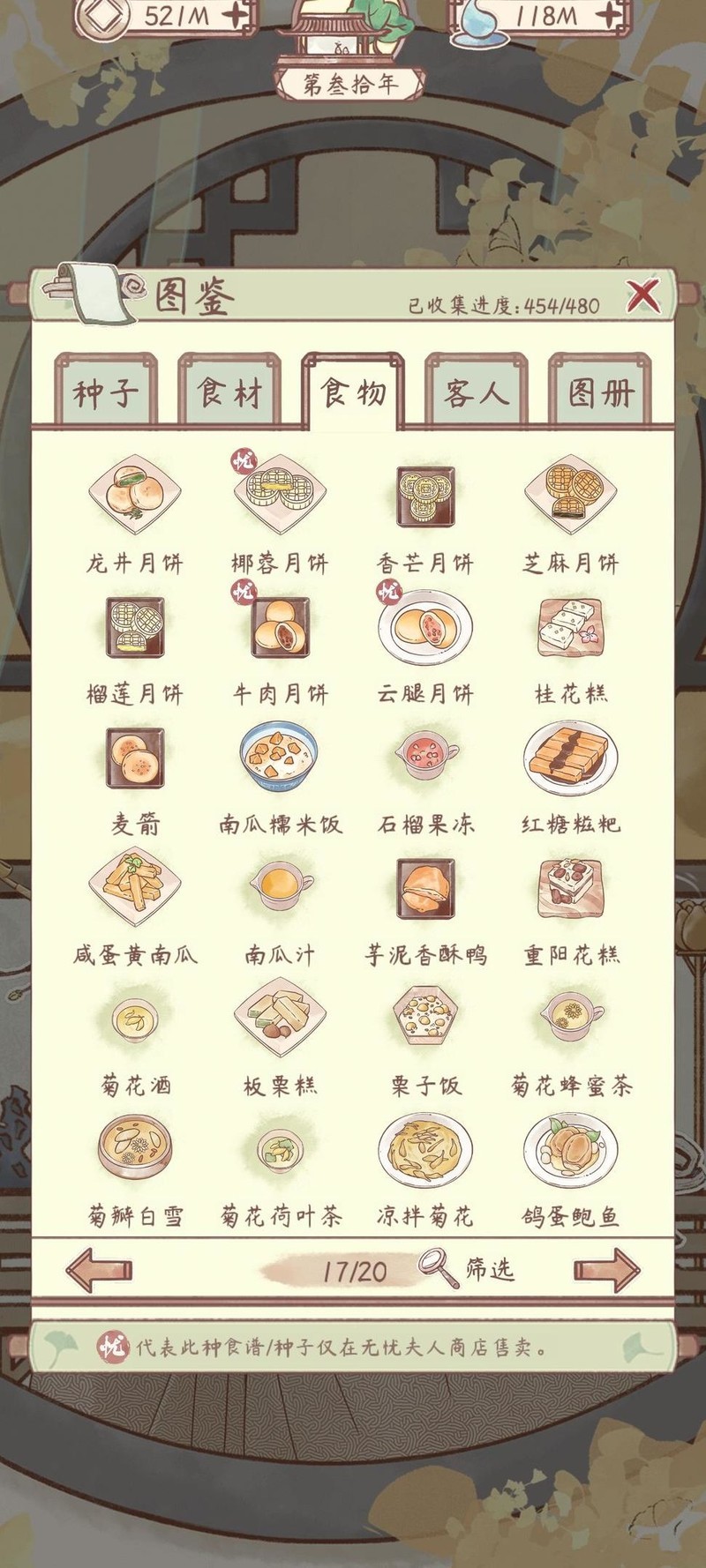View the 栗子饭 dish
The height and width of the screenshot is (1568, 706).
[425, 1020]
